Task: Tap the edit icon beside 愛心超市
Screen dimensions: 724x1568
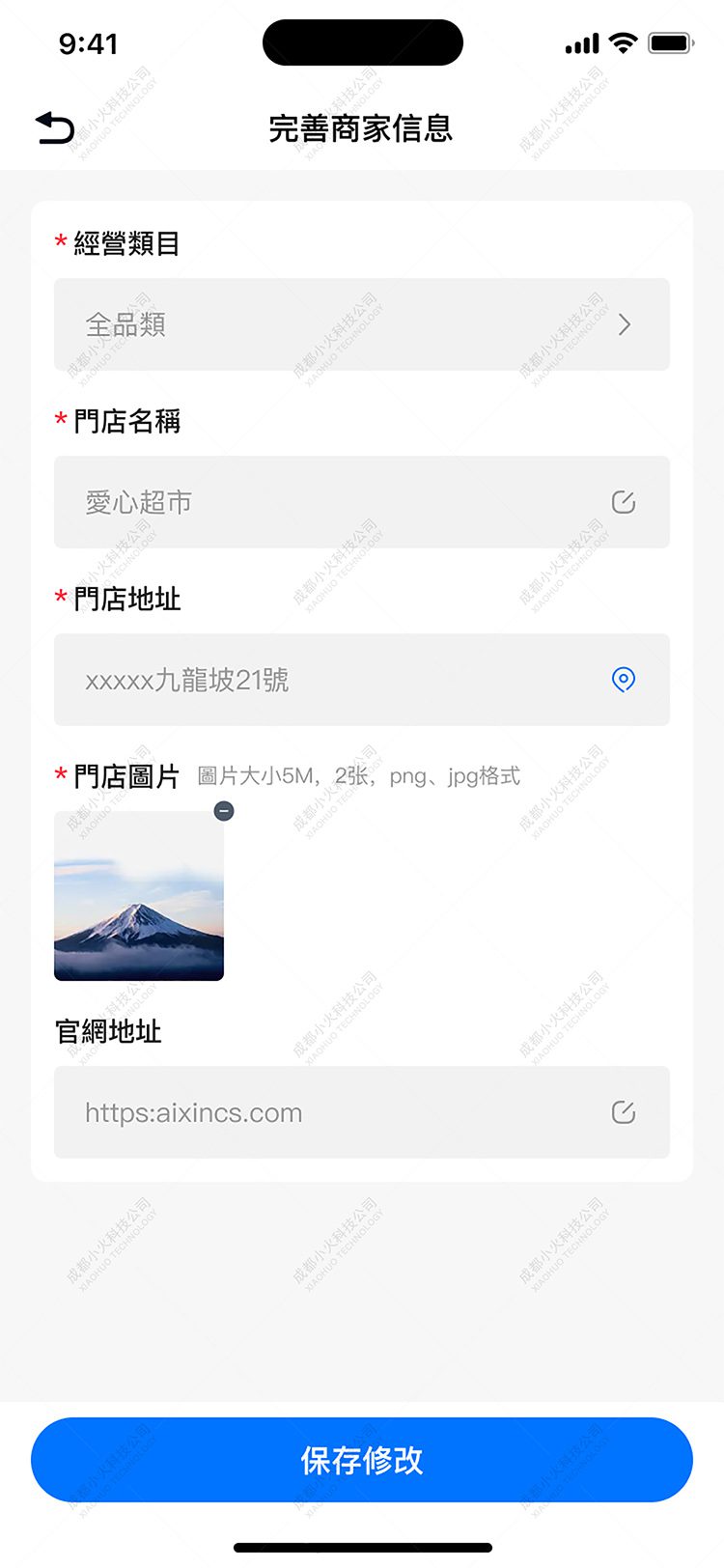Action: [624, 502]
